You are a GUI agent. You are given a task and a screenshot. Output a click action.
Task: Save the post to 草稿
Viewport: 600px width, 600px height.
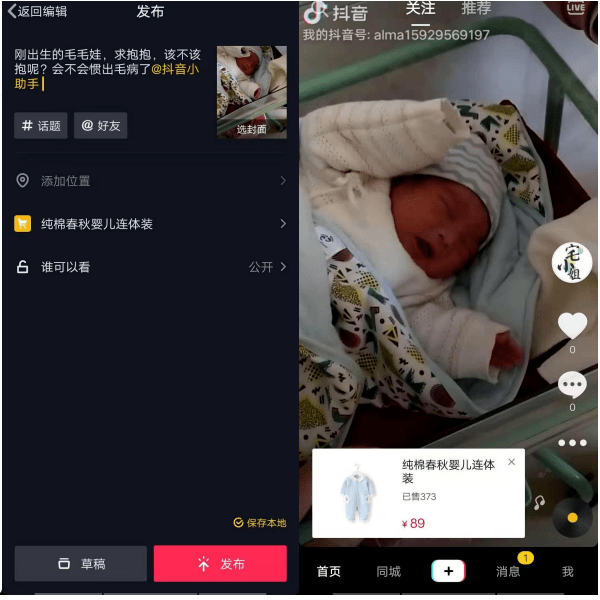[81, 564]
